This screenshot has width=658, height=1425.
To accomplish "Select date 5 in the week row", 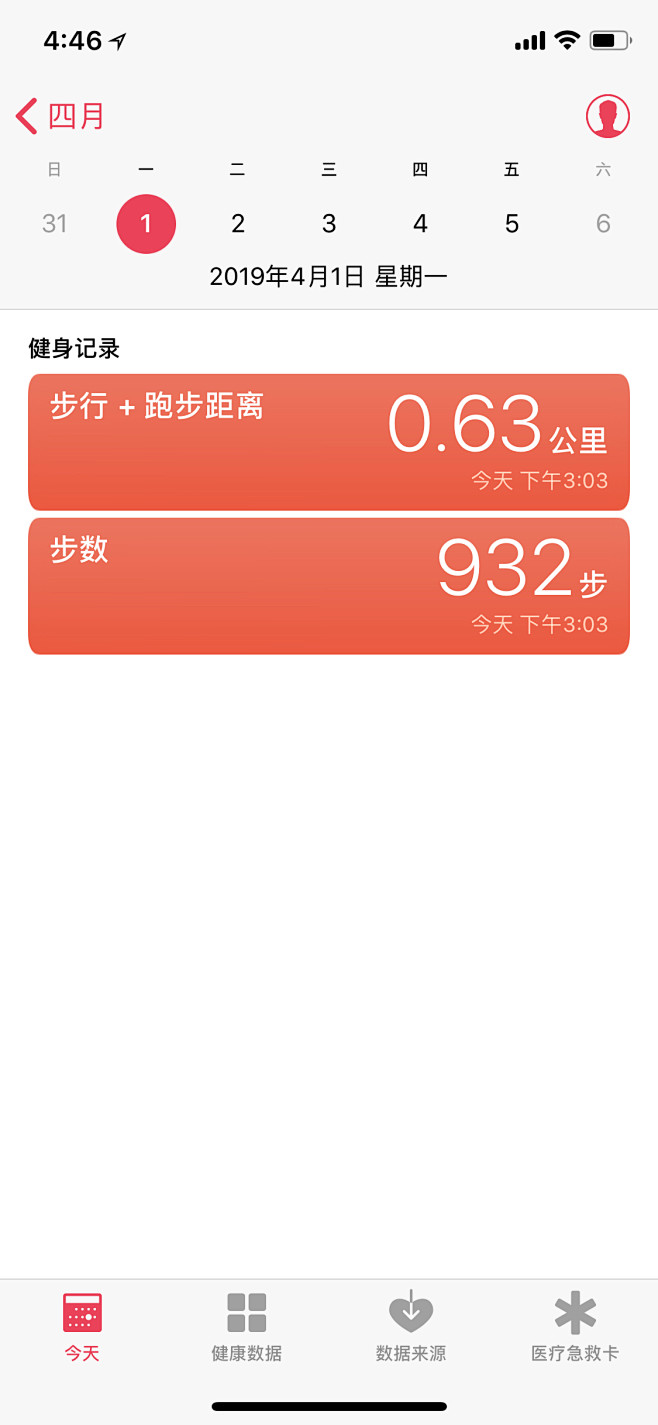I will [x=512, y=223].
